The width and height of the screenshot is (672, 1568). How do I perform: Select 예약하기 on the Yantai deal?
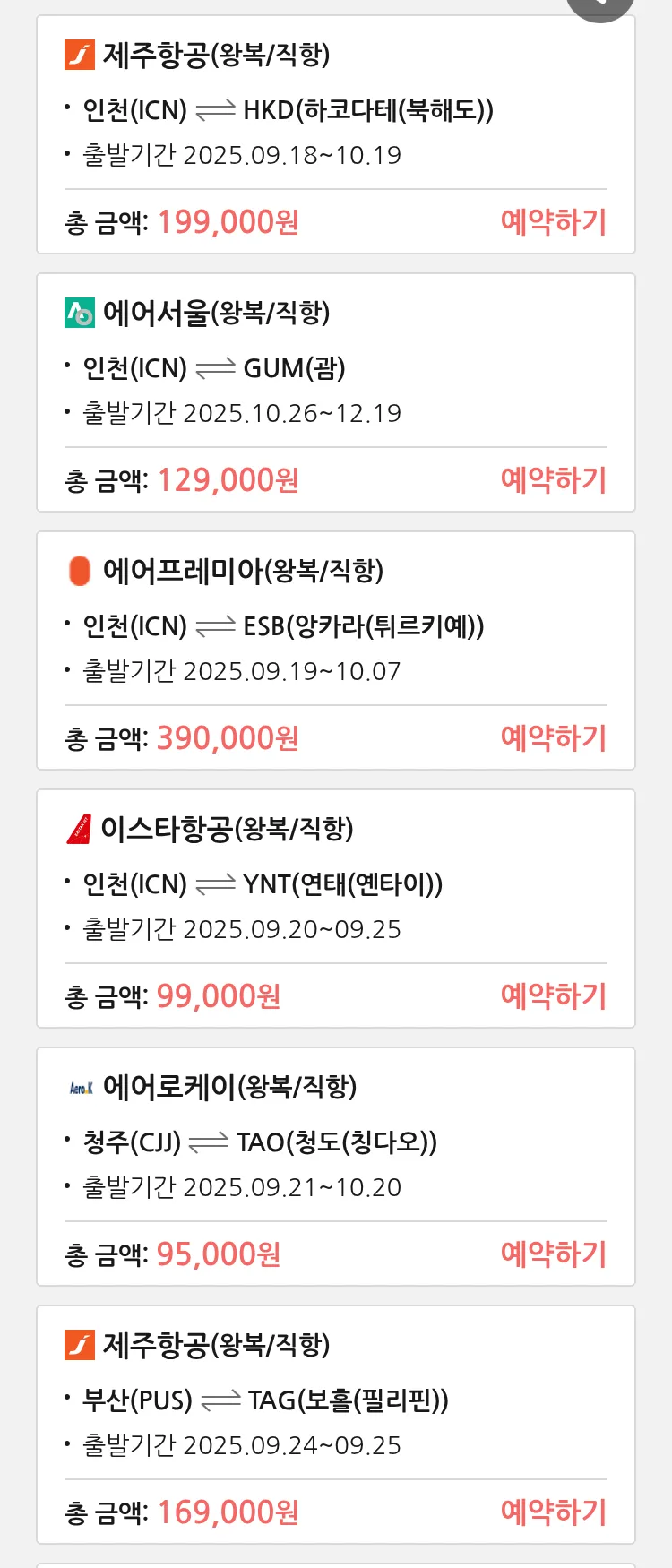554,995
